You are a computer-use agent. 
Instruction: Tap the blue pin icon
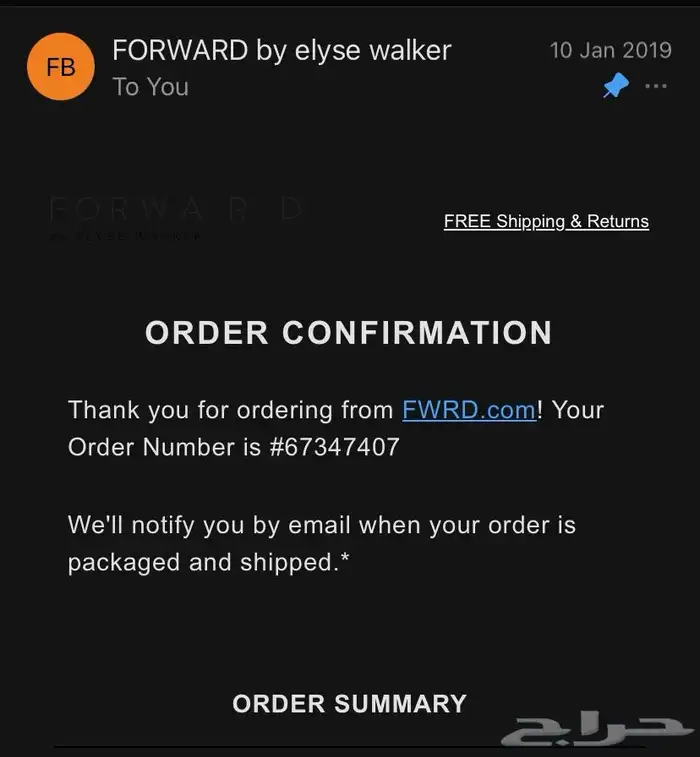(x=615, y=87)
